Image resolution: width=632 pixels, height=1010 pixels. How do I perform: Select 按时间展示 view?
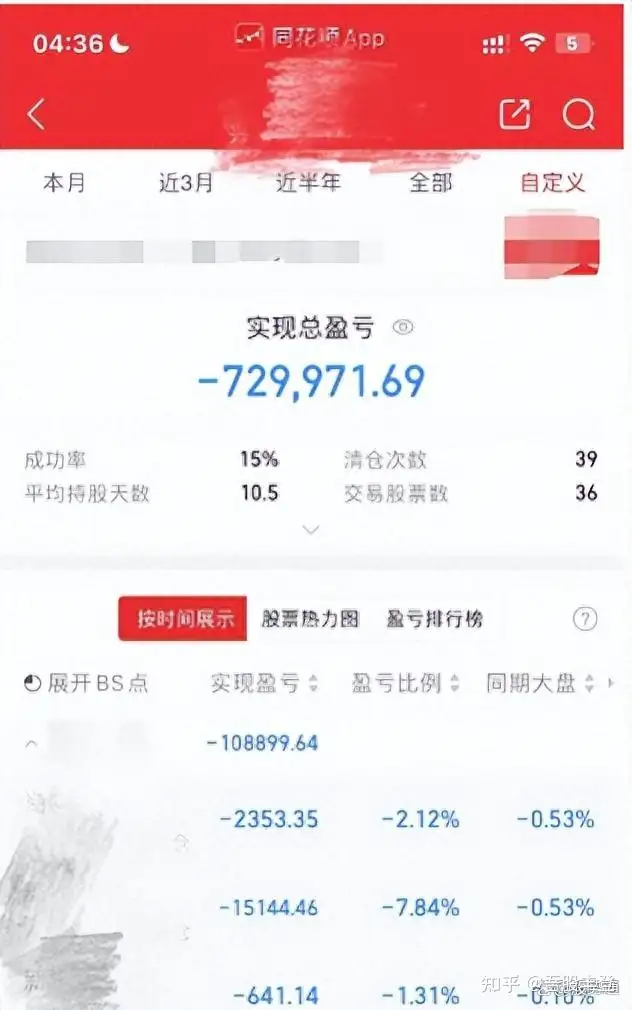click(x=182, y=619)
